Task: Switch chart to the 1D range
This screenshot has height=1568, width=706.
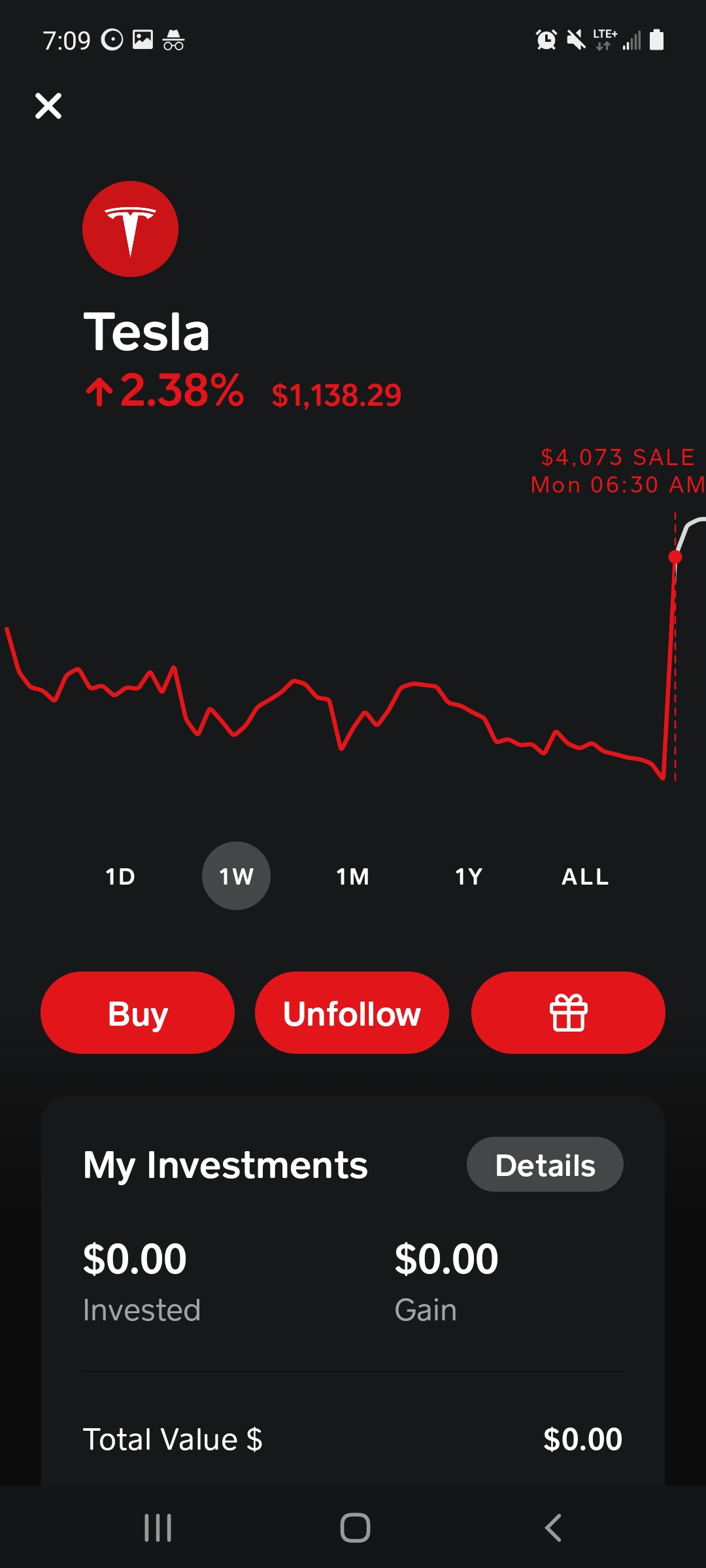Action: click(120, 876)
